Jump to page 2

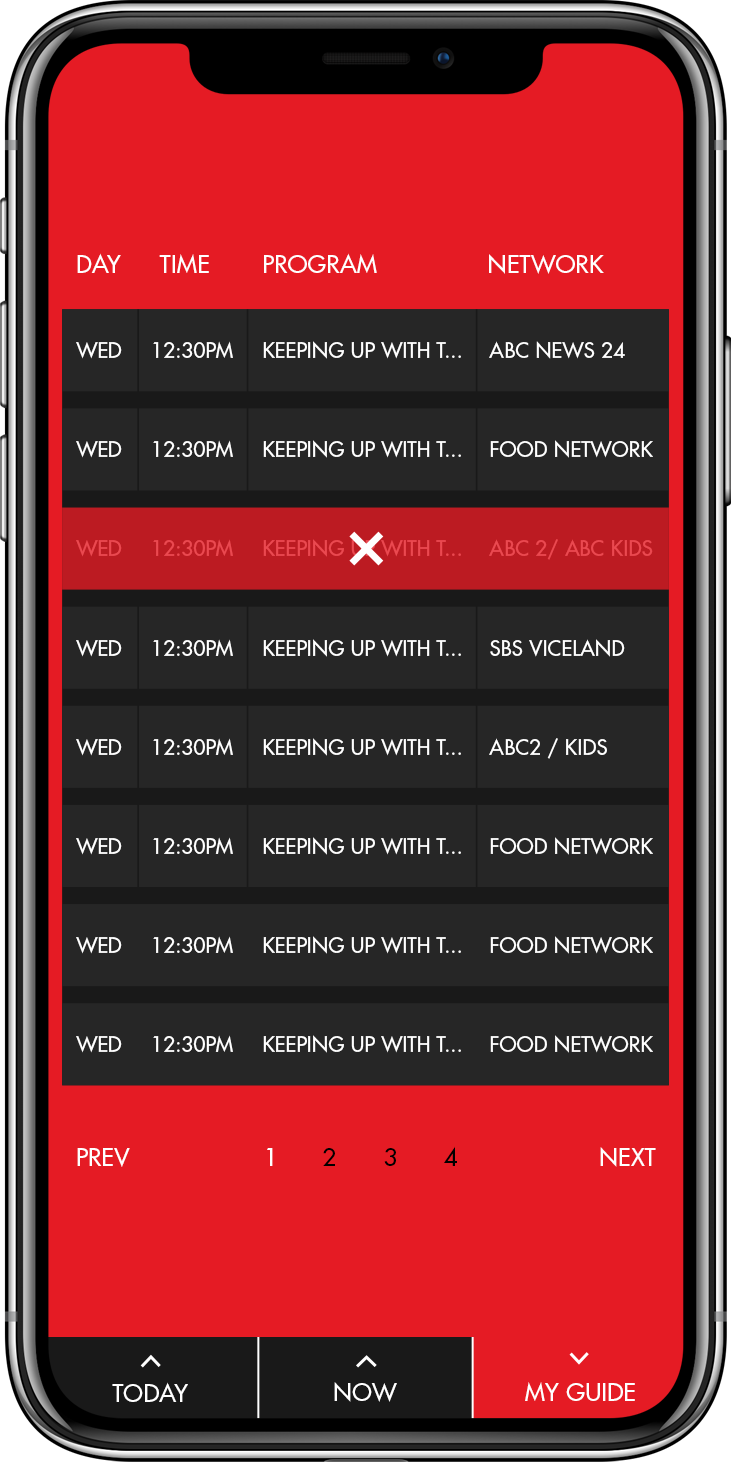(329, 1157)
